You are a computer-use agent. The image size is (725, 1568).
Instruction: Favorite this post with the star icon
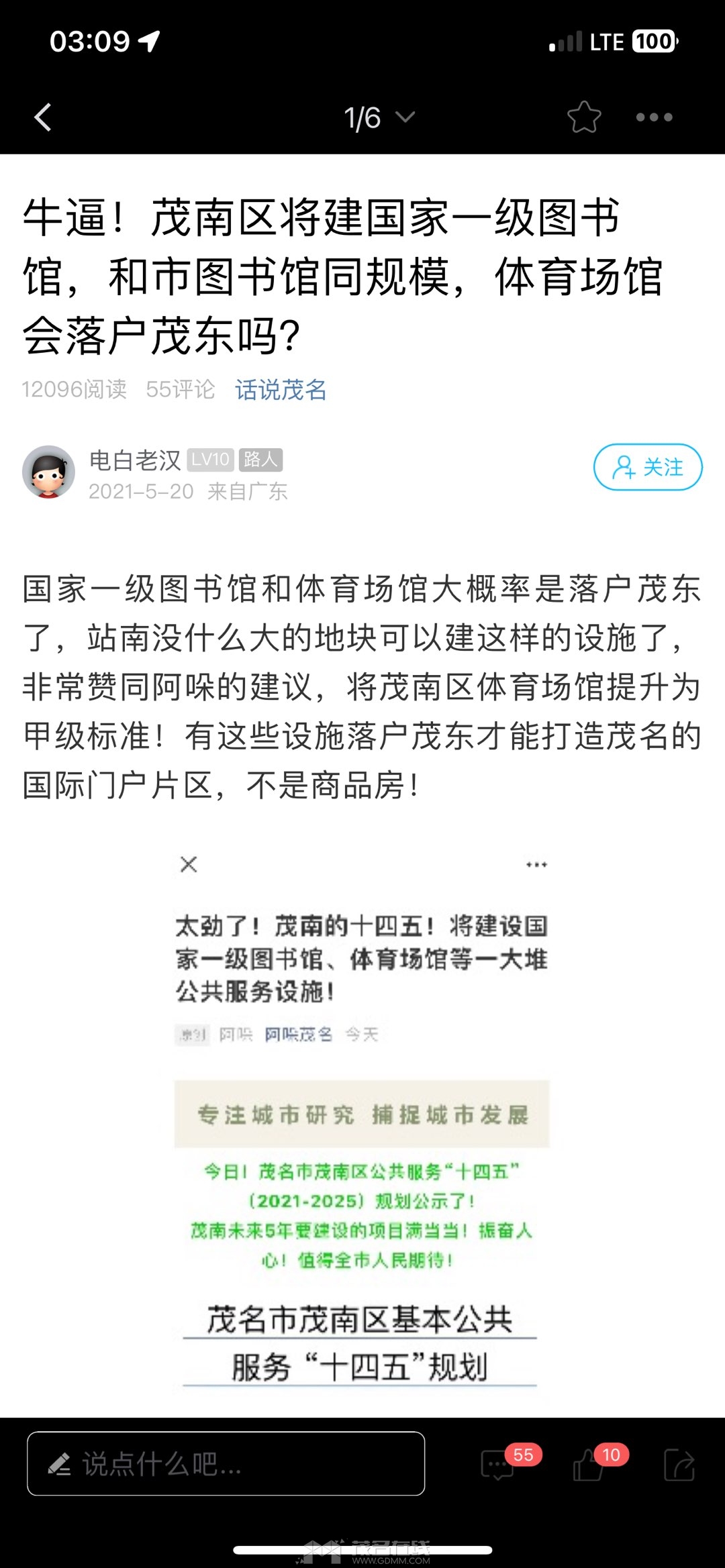tap(583, 117)
